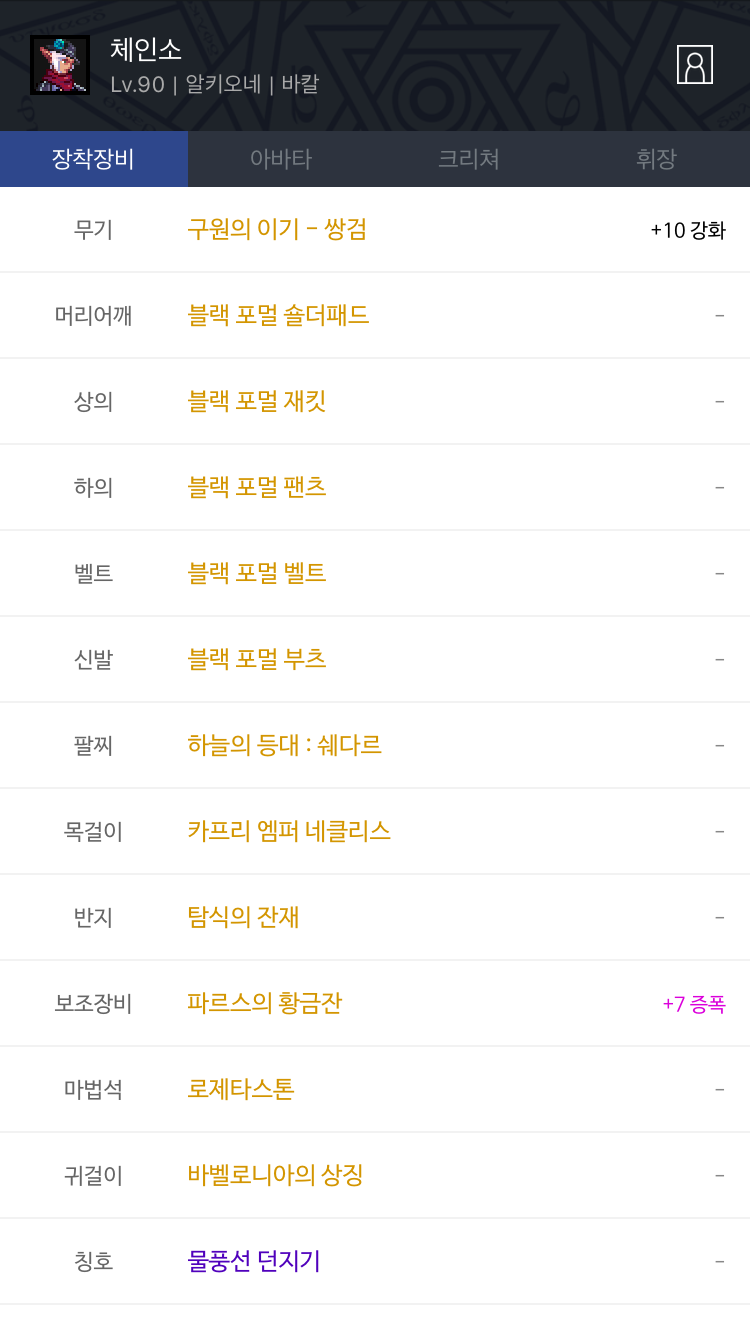Switch to the 크리쳐 tab
Screen dimensions: 750x1334
click(469, 159)
